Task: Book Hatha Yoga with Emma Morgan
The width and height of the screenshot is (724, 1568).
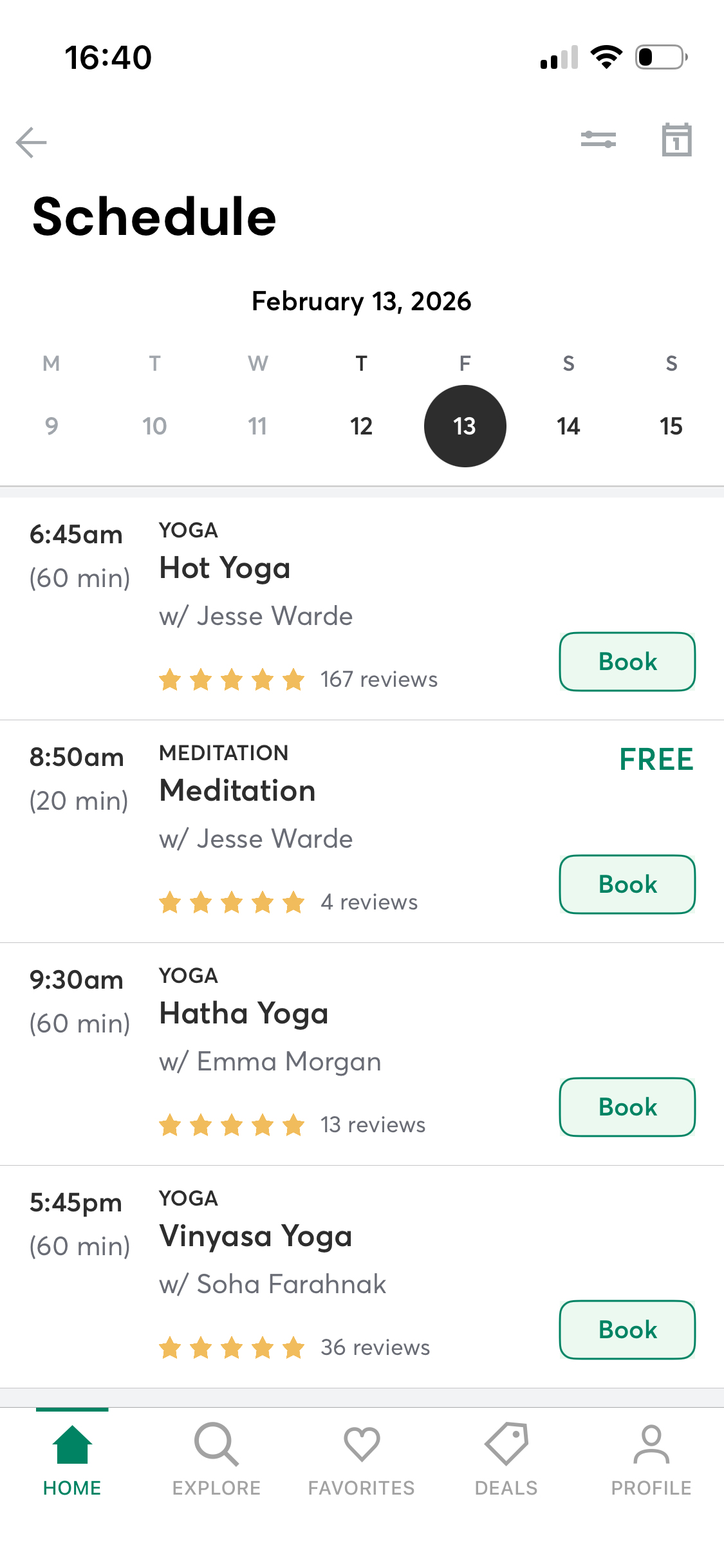Action: (626, 1106)
